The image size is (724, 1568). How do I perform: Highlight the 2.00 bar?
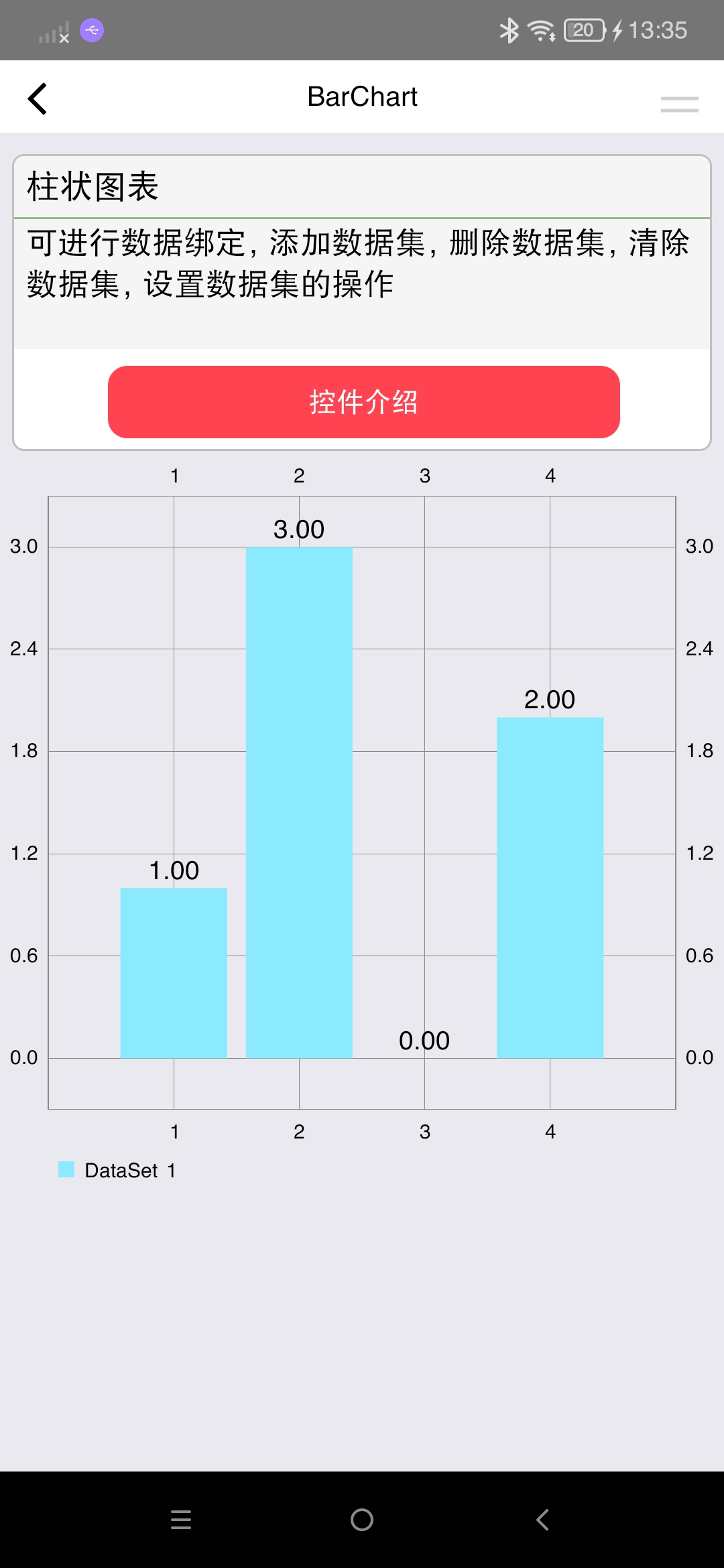pyautogui.click(x=550, y=887)
